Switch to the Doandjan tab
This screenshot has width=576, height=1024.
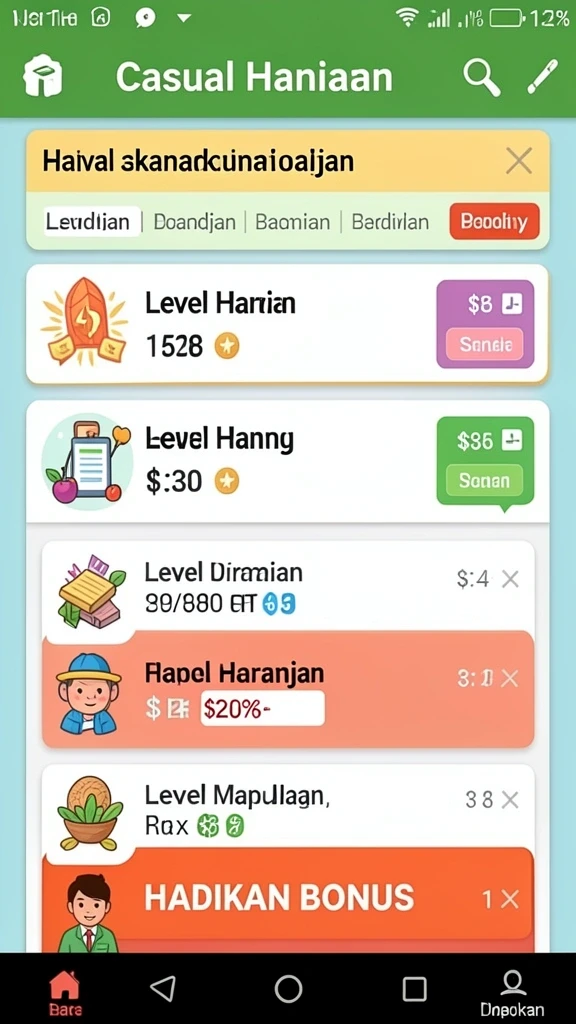pos(194,222)
